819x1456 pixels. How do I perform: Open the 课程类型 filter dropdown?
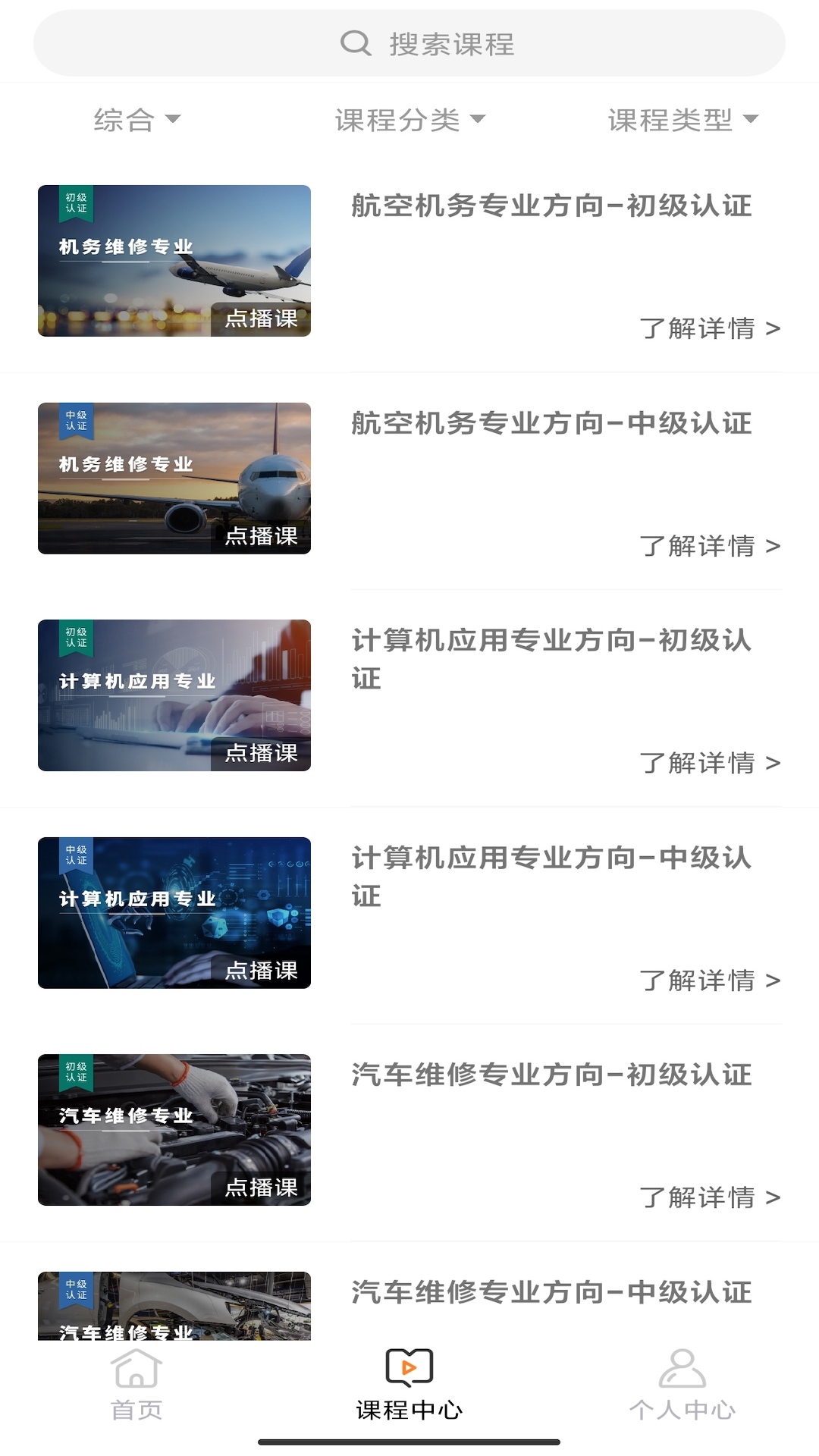(681, 119)
